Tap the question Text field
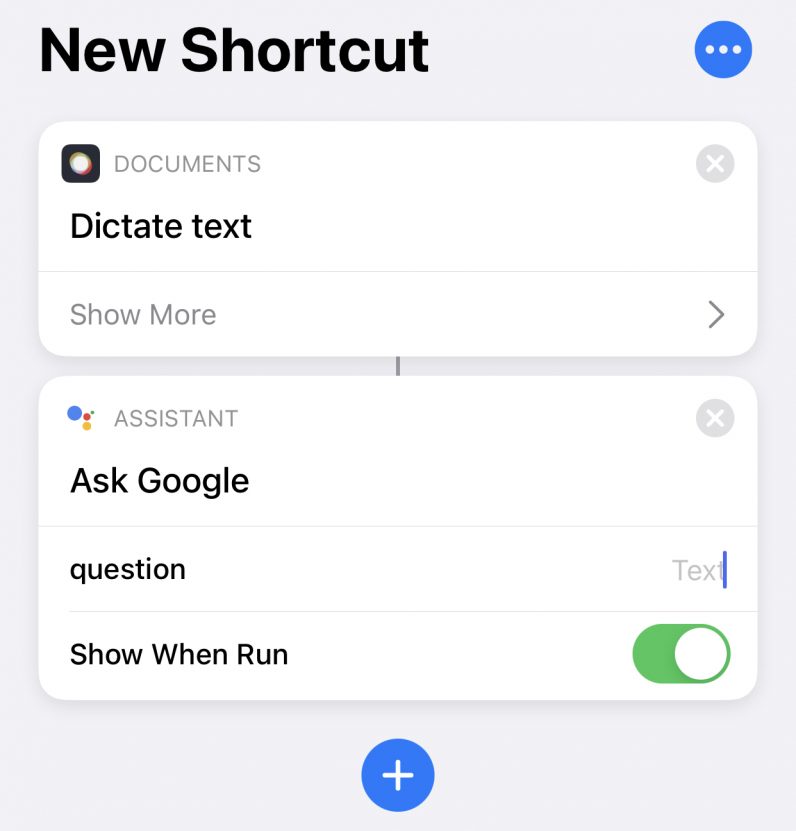796x831 pixels. [x=696, y=570]
